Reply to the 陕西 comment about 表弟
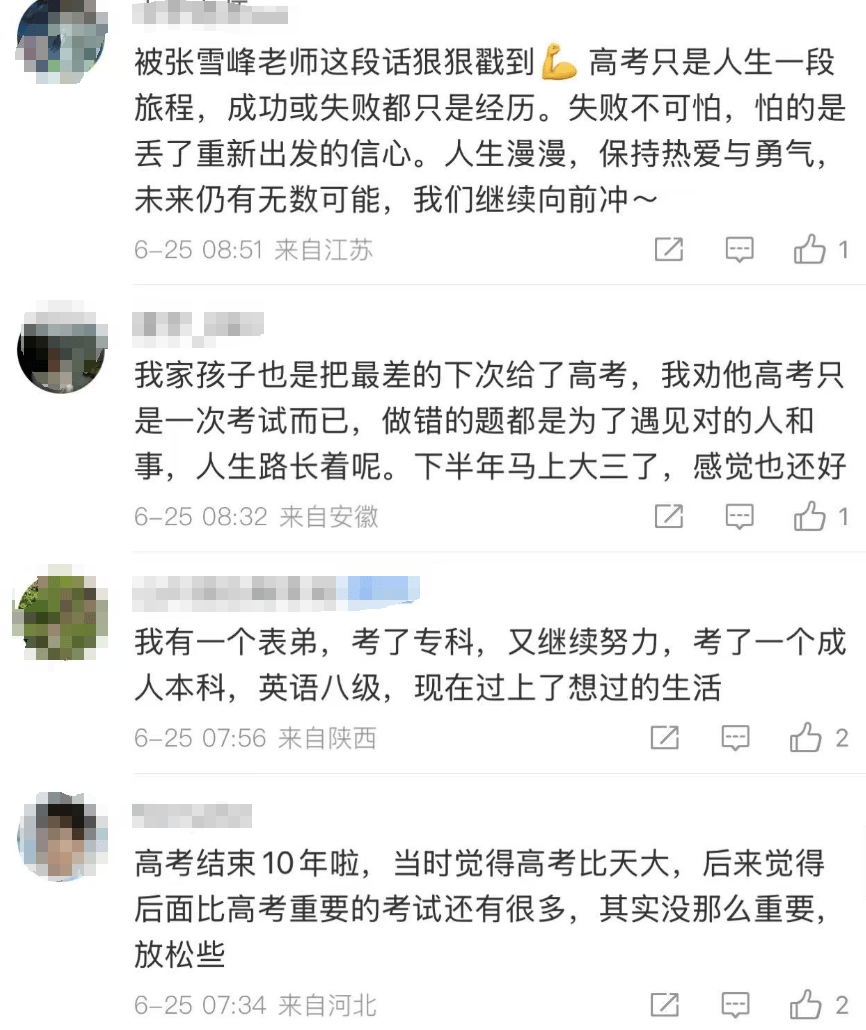Viewport: 866px width, 1030px height. pos(736,738)
